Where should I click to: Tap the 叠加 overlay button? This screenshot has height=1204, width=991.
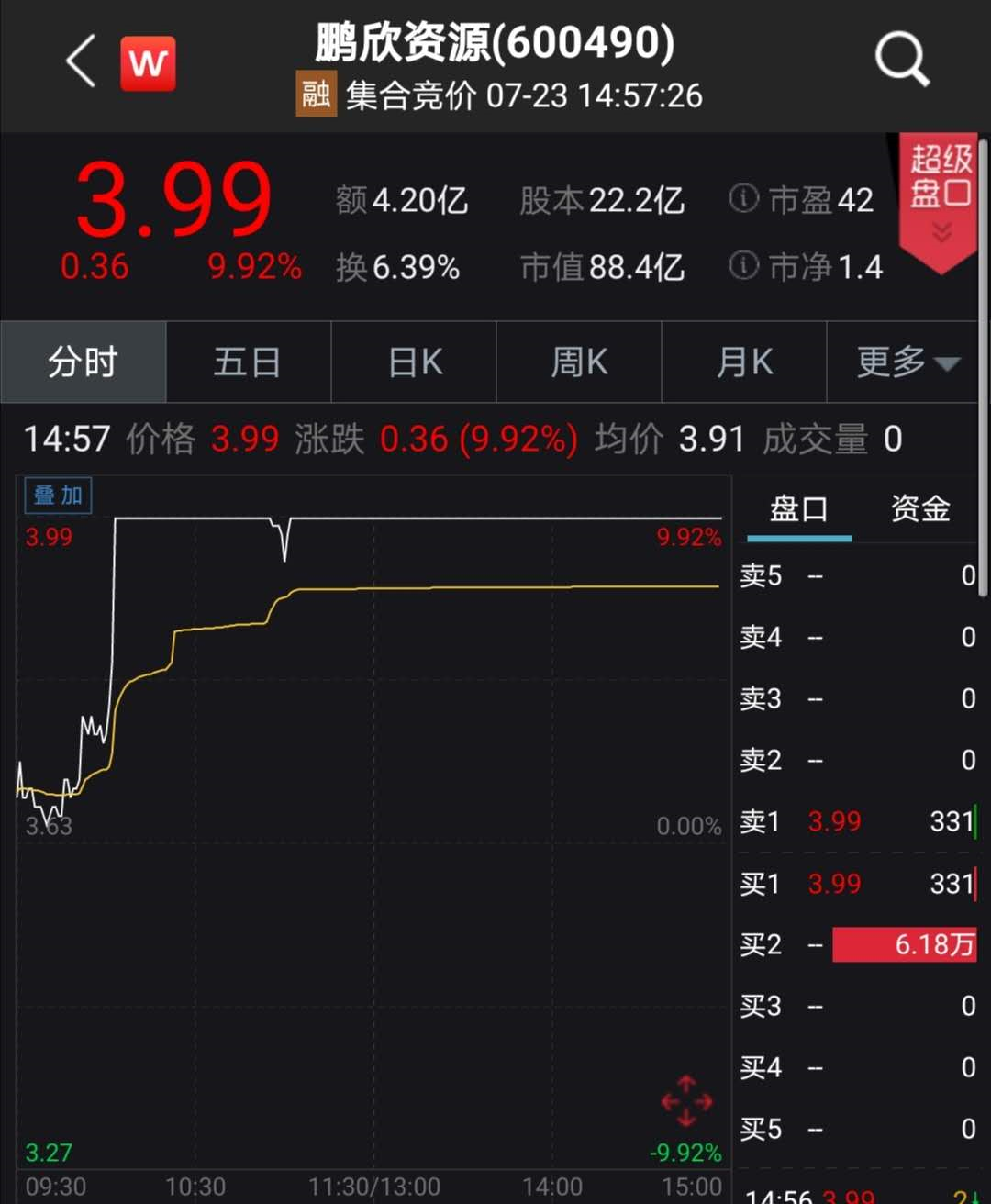58,496
